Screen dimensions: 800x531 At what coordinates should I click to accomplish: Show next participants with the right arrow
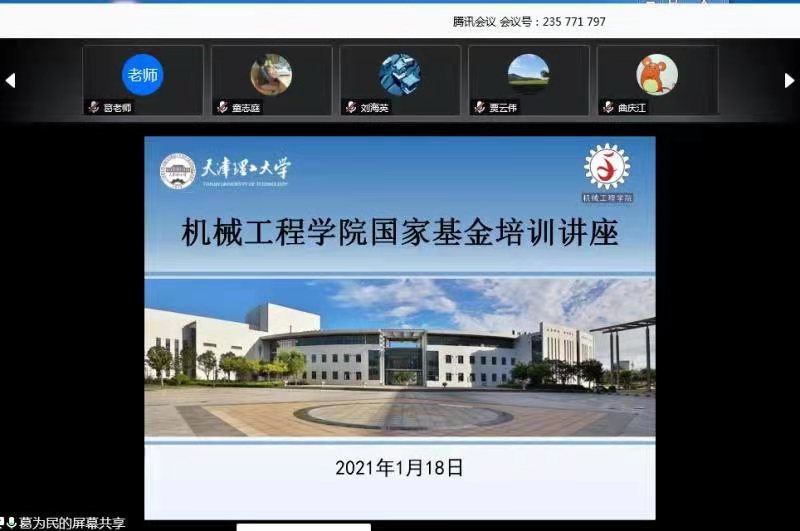[788, 81]
